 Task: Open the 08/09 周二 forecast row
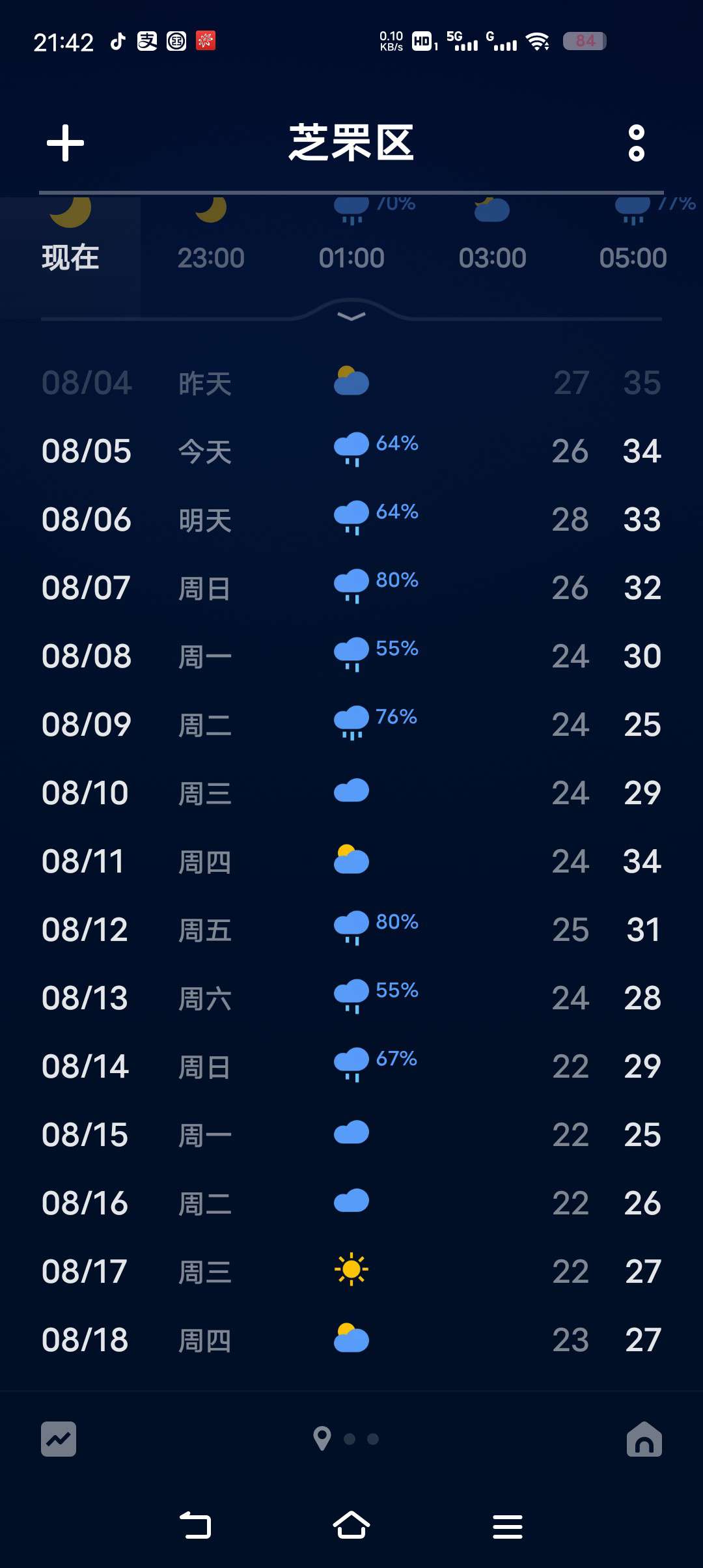click(x=351, y=725)
